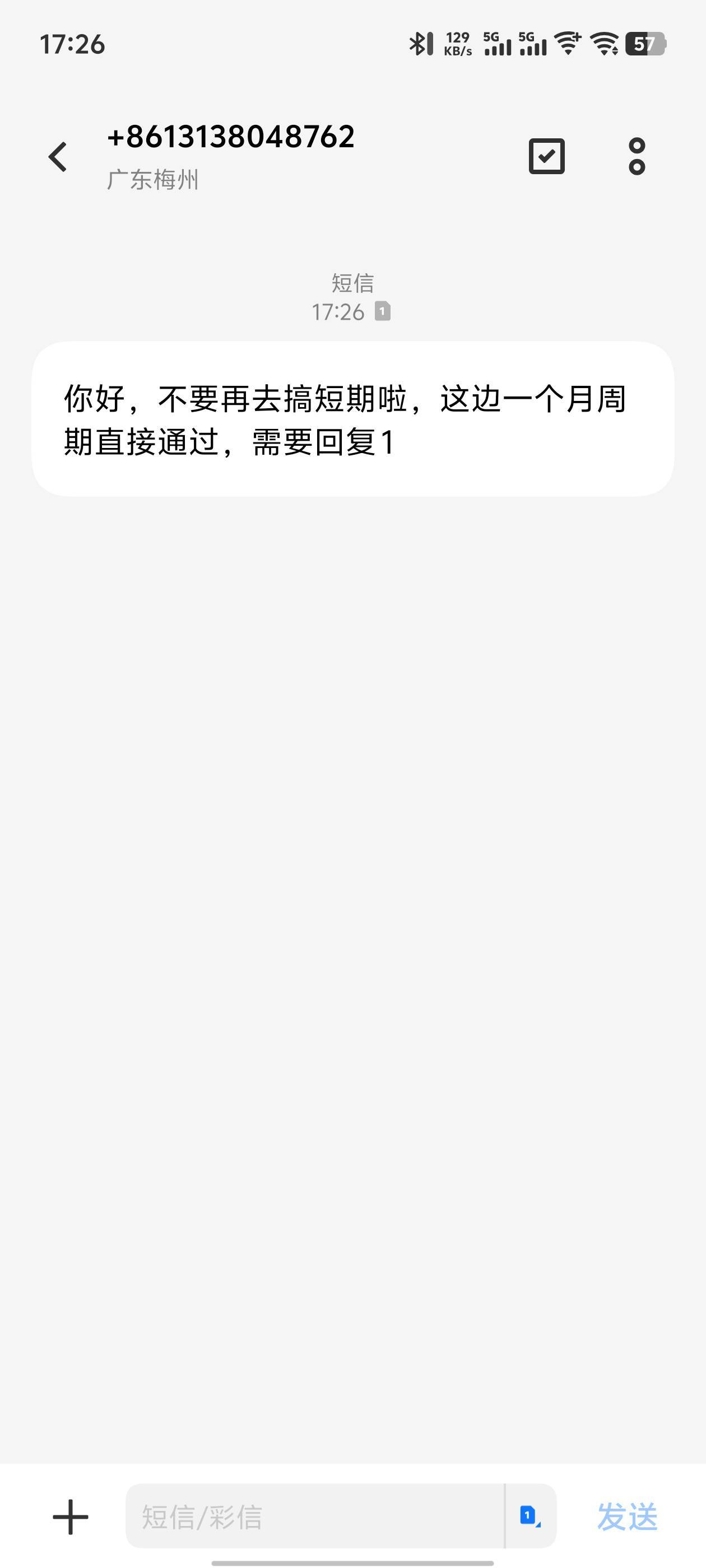Go back to the message list
Image resolution: width=706 pixels, height=1568 pixels.
pyautogui.click(x=57, y=157)
